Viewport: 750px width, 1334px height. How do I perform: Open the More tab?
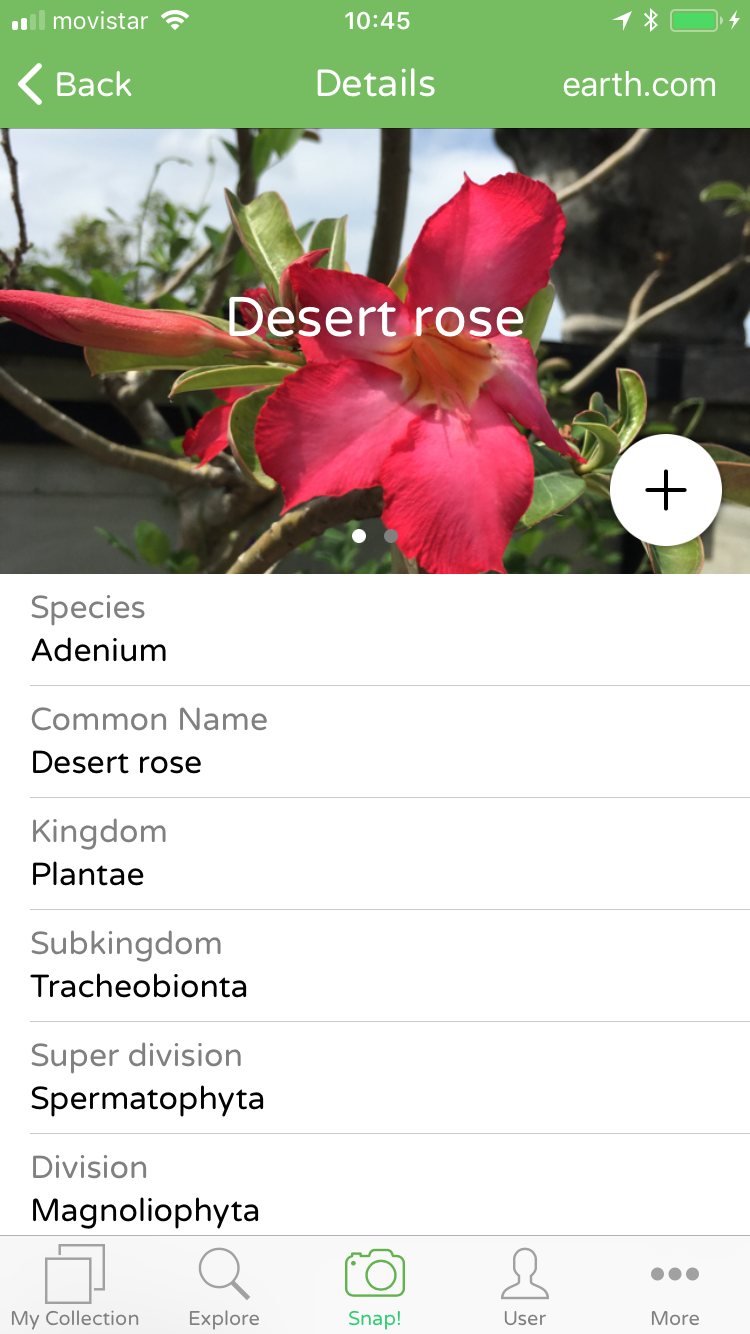coord(675,1288)
